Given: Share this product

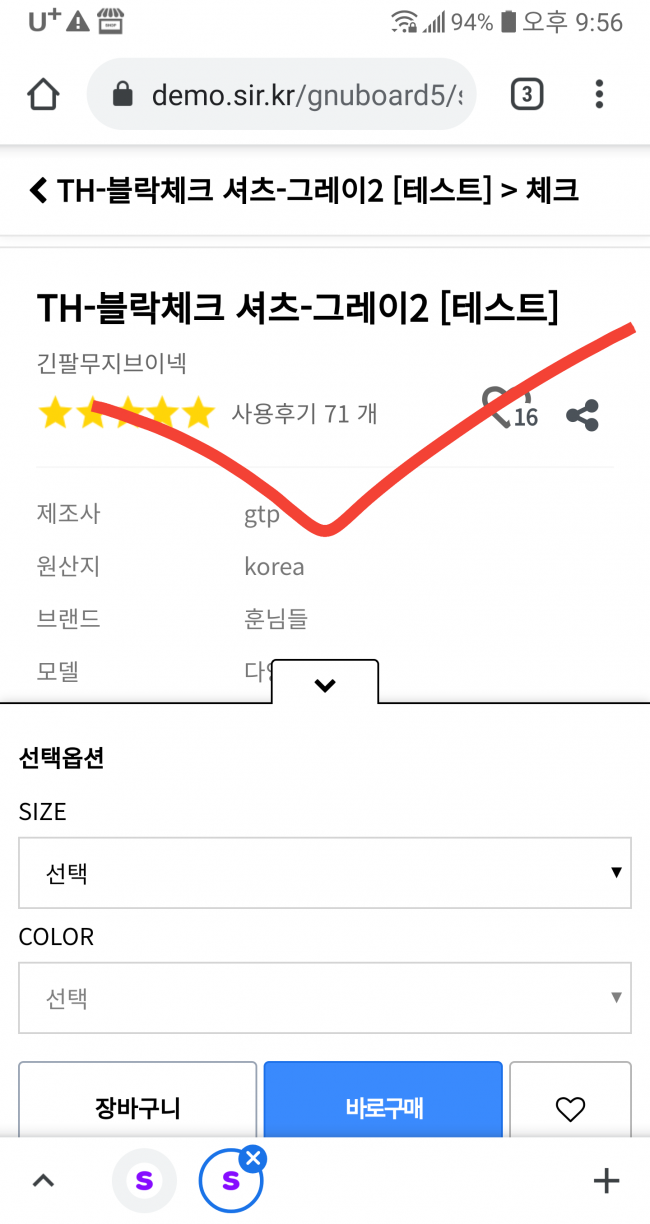Looking at the screenshot, I should [582, 415].
